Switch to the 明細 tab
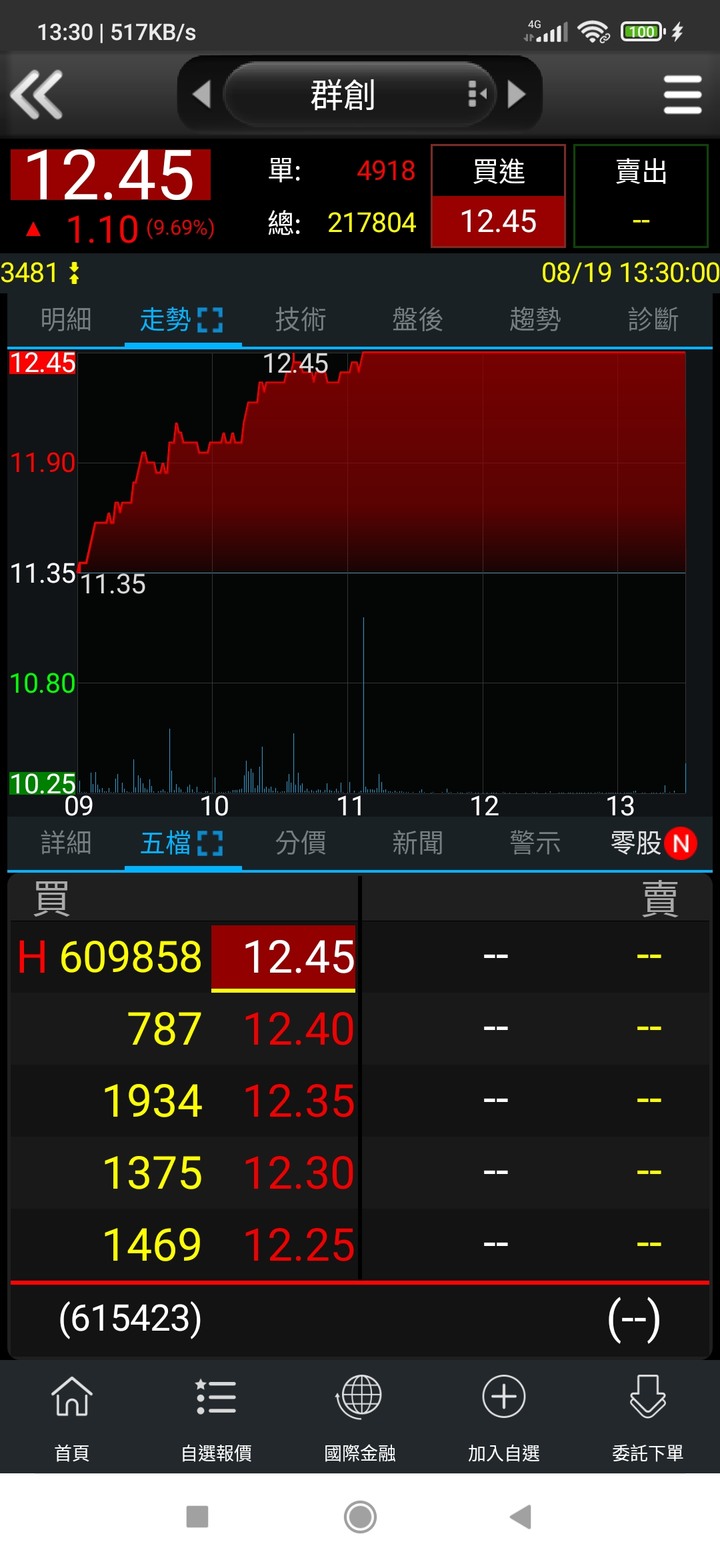 (66, 320)
